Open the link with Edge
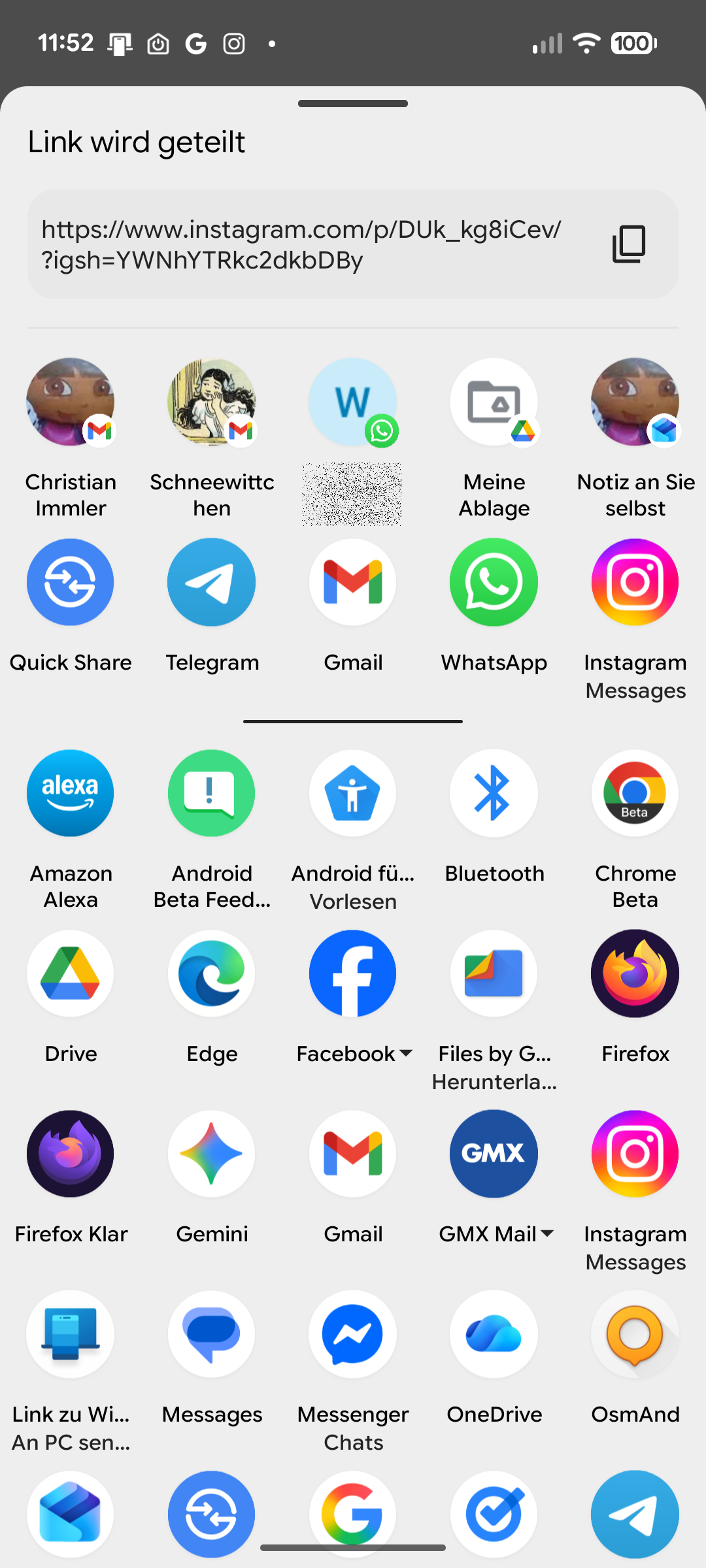Image resolution: width=706 pixels, height=1568 pixels. point(212,973)
